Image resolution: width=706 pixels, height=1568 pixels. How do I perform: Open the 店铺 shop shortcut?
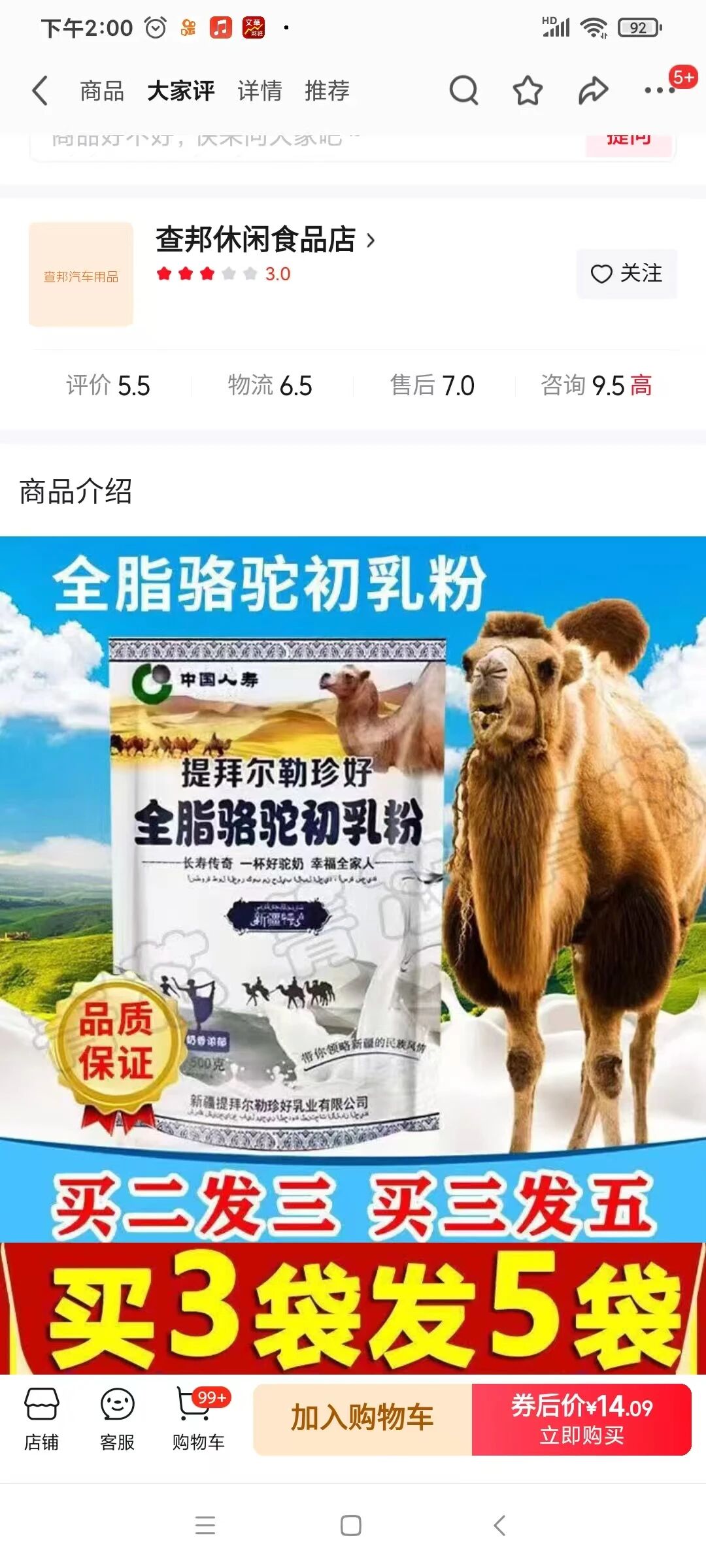pos(42,1419)
